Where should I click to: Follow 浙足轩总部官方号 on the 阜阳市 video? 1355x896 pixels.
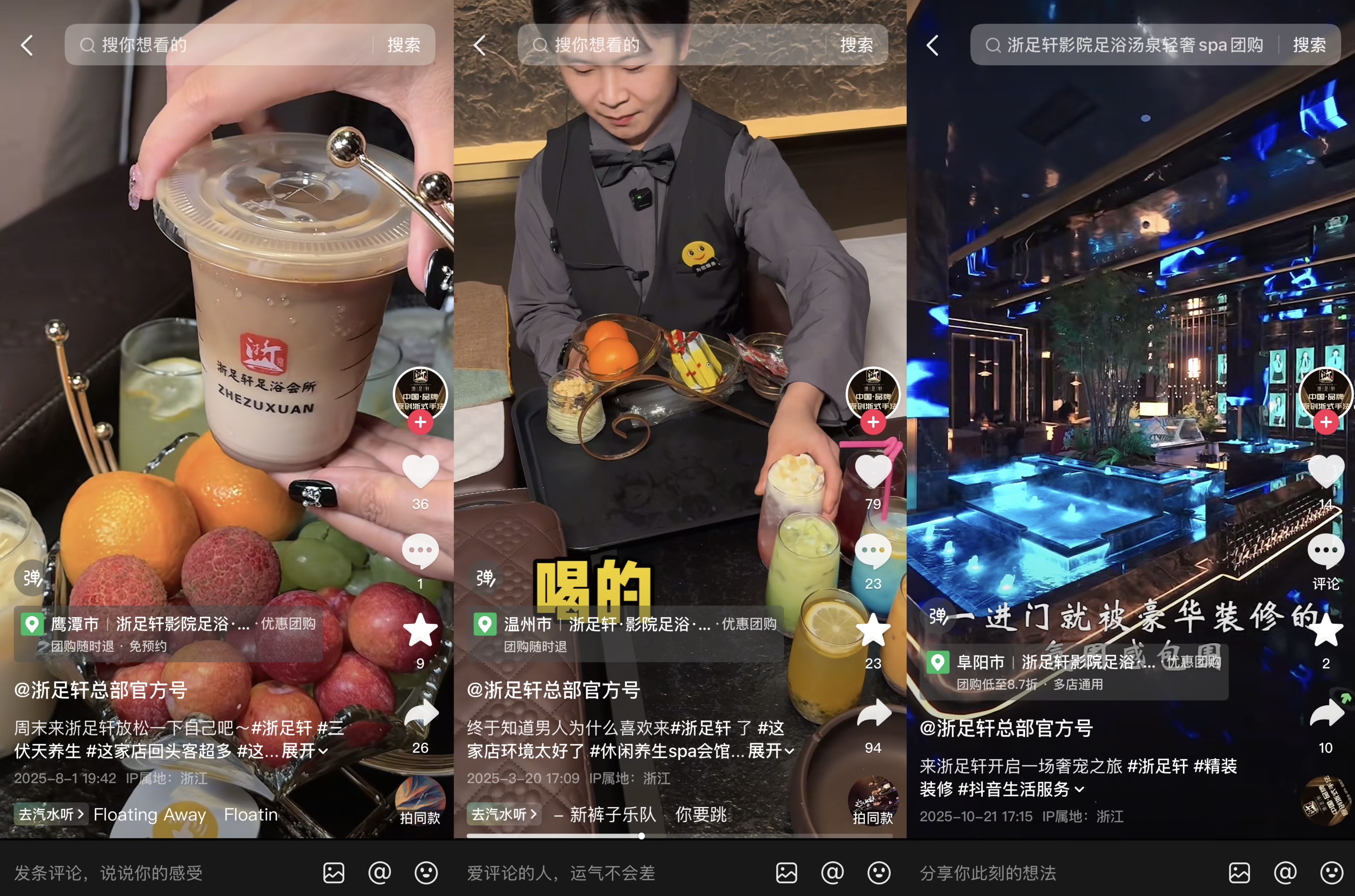tap(1325, 422)
